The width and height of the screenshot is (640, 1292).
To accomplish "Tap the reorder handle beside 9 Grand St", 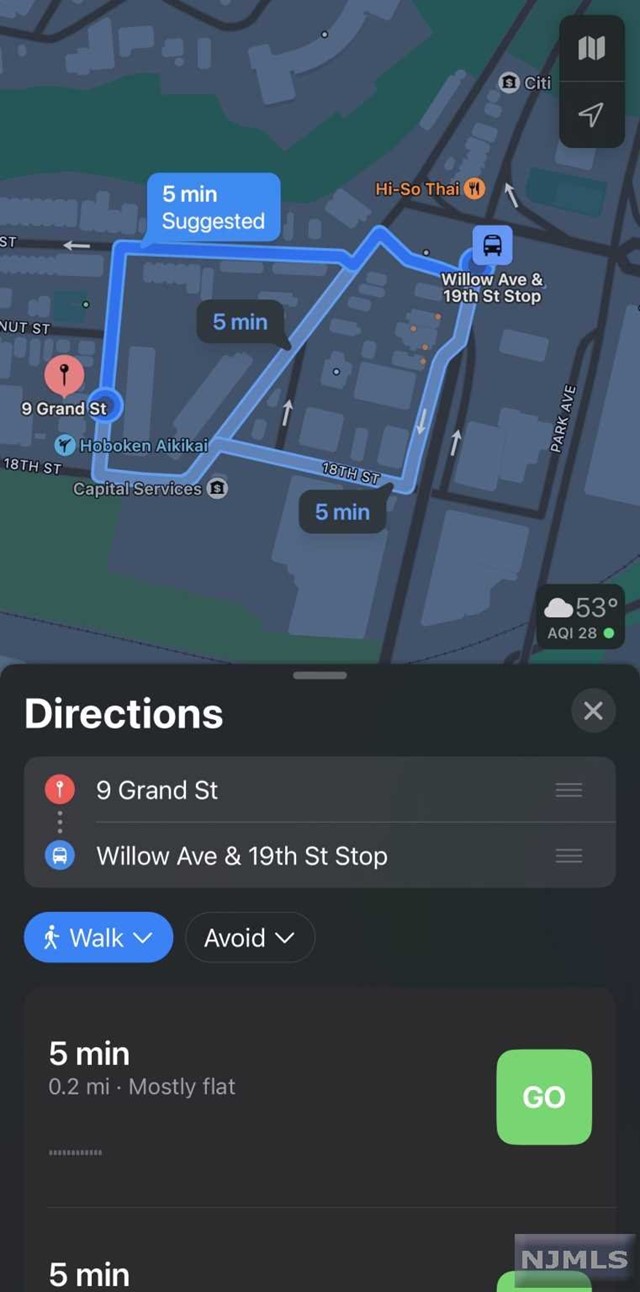I will [x=569, y=790].
